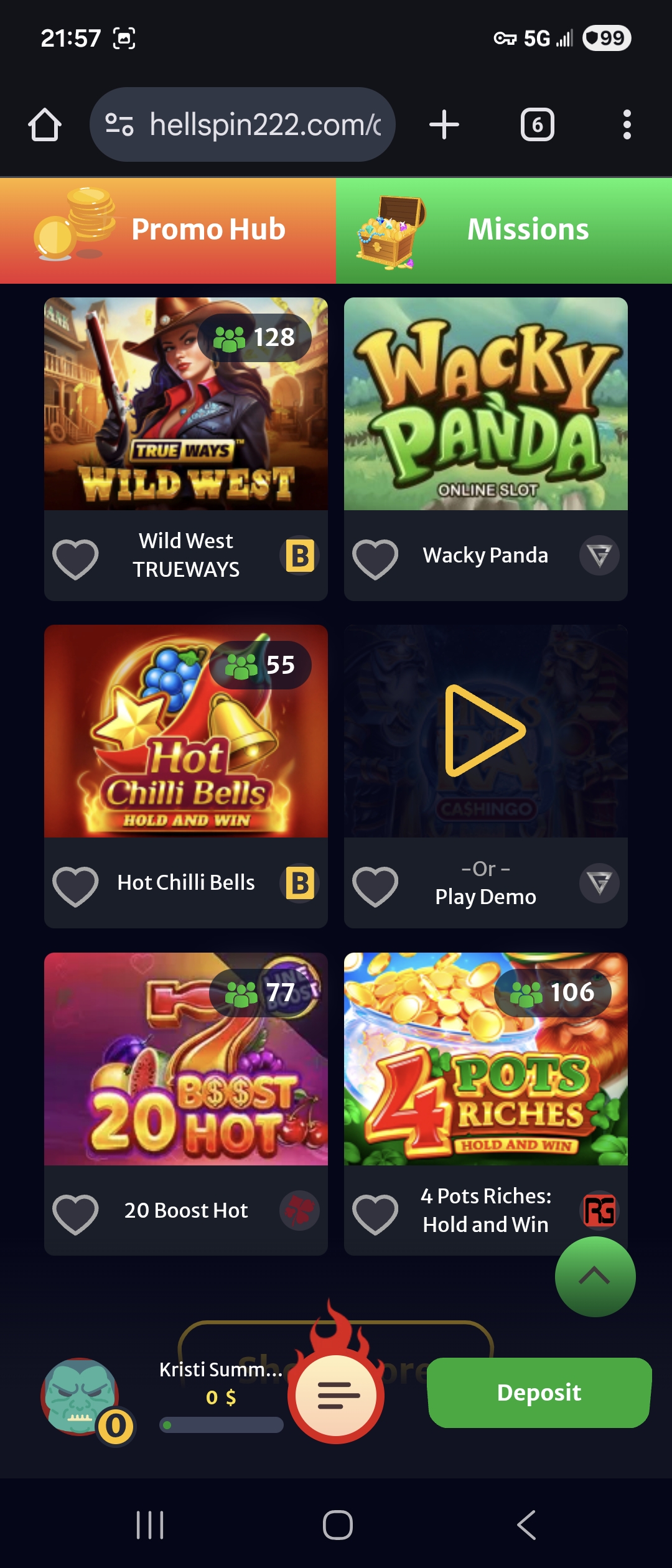The image size is (672, 1568).
Task: Open the 20 Boost Hot game
Action: click(x=185, y=1059)
